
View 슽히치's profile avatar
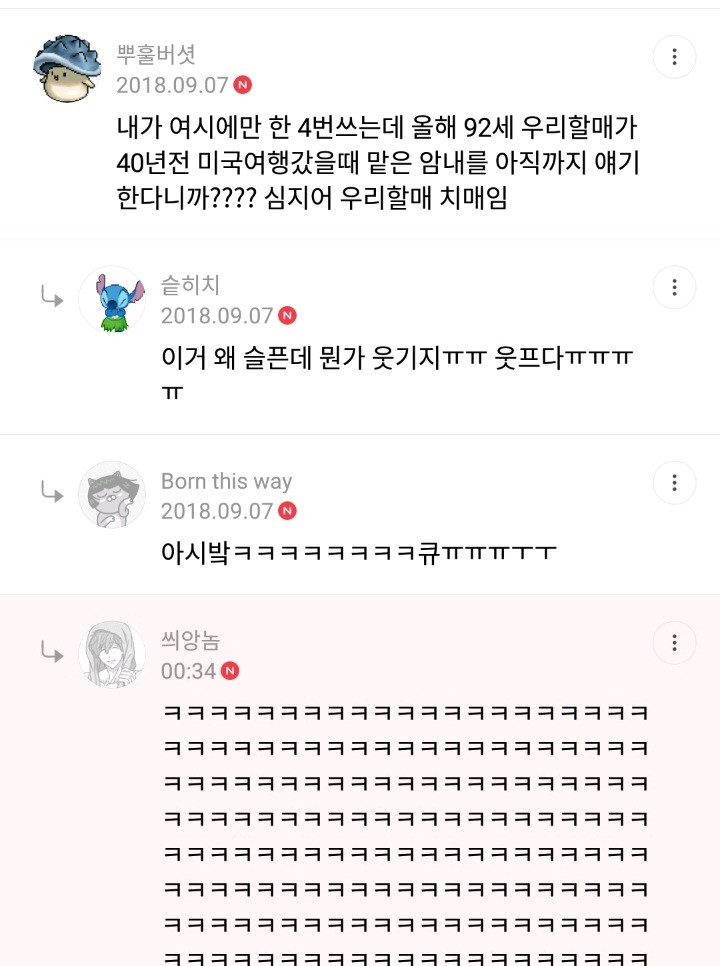tap(112, 299)
